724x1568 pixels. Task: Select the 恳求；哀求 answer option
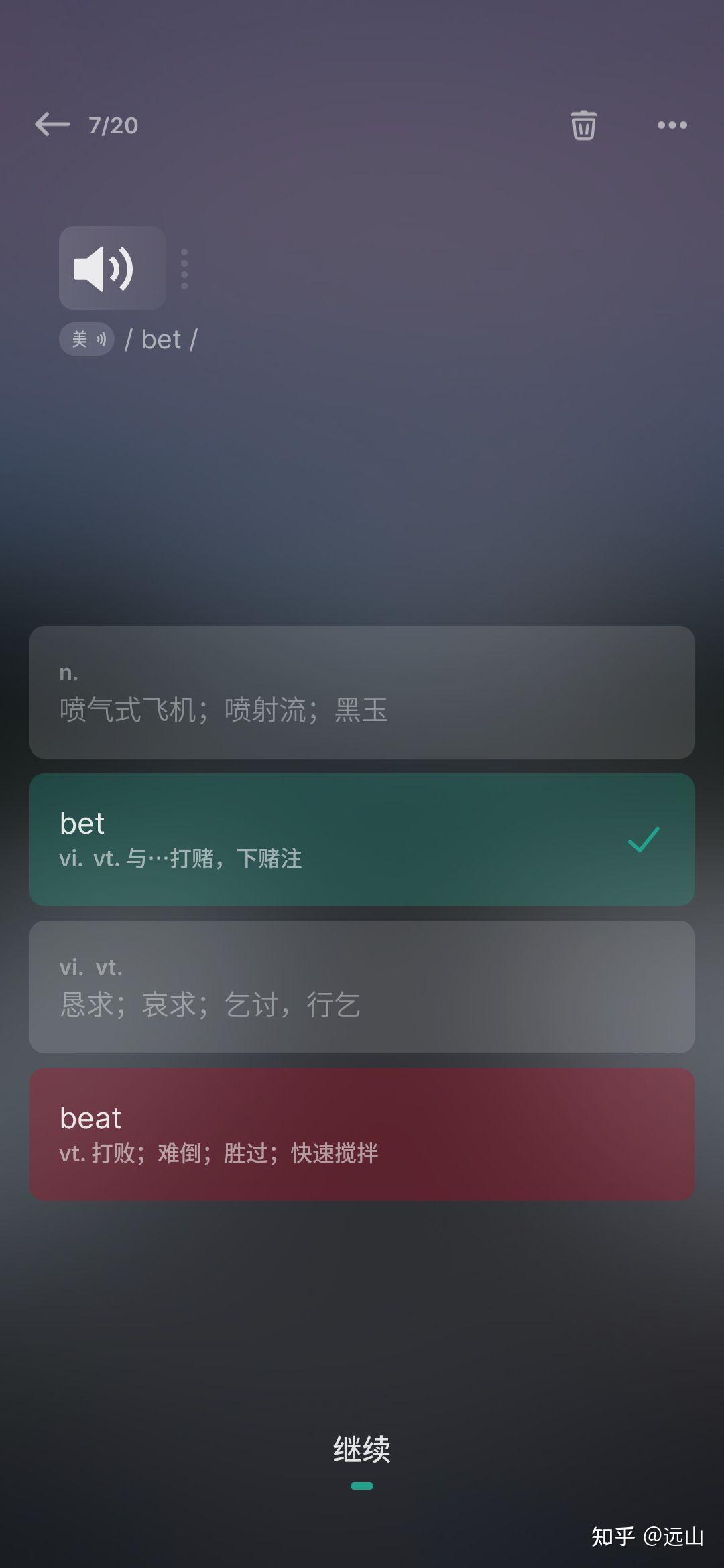pos(362,987)
